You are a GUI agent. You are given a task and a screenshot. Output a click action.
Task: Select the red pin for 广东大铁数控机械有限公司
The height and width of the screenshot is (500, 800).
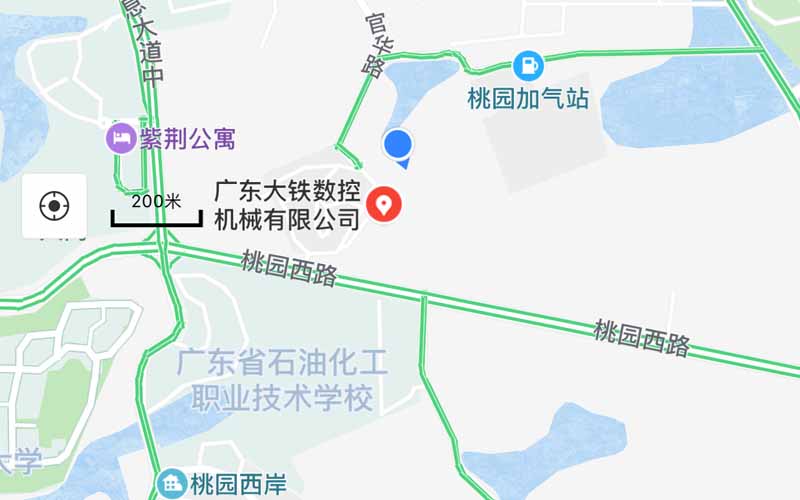[383, 203]
